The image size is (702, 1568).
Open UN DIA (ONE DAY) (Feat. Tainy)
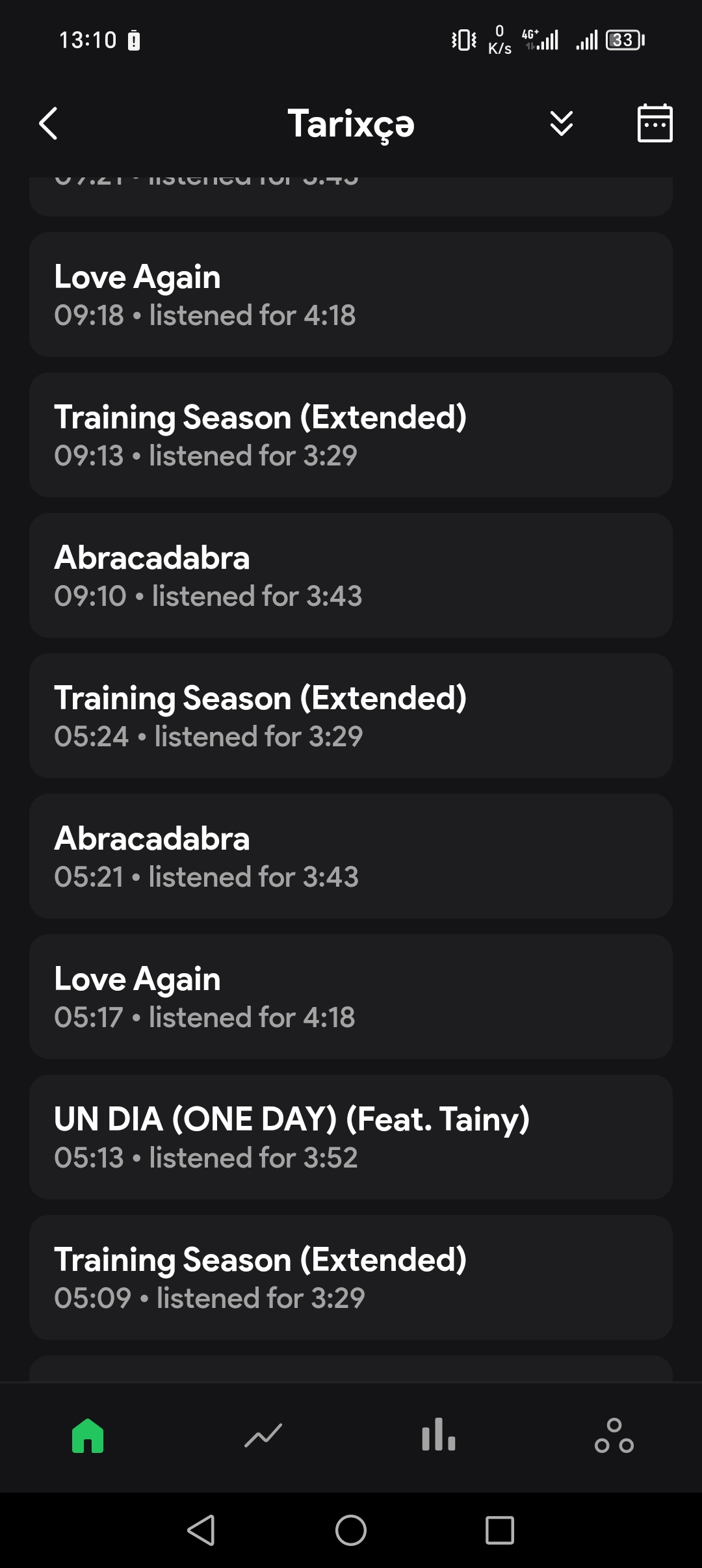[351, 1137]
